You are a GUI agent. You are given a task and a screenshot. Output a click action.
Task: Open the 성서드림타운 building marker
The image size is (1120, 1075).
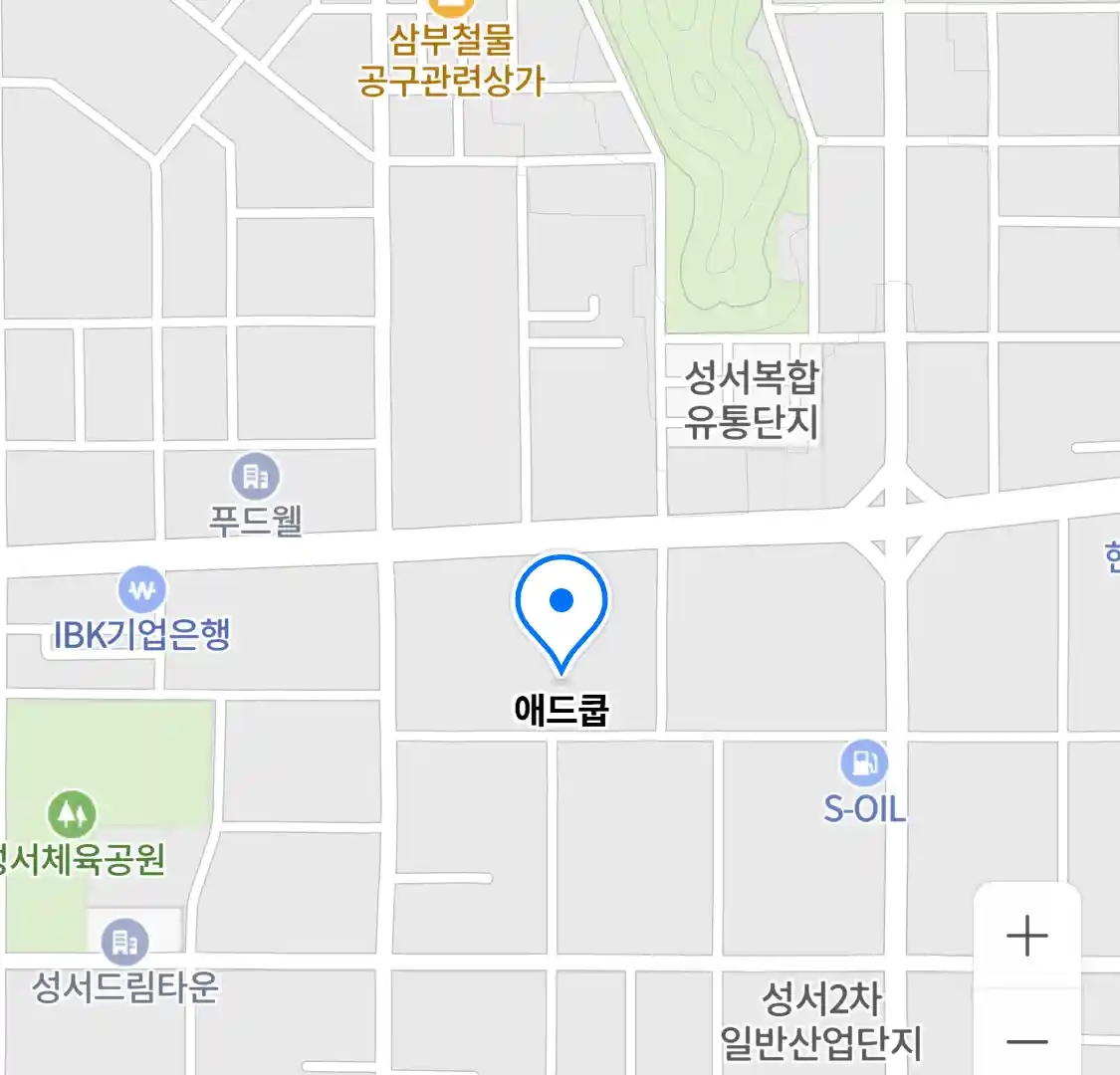pos(124,941)
